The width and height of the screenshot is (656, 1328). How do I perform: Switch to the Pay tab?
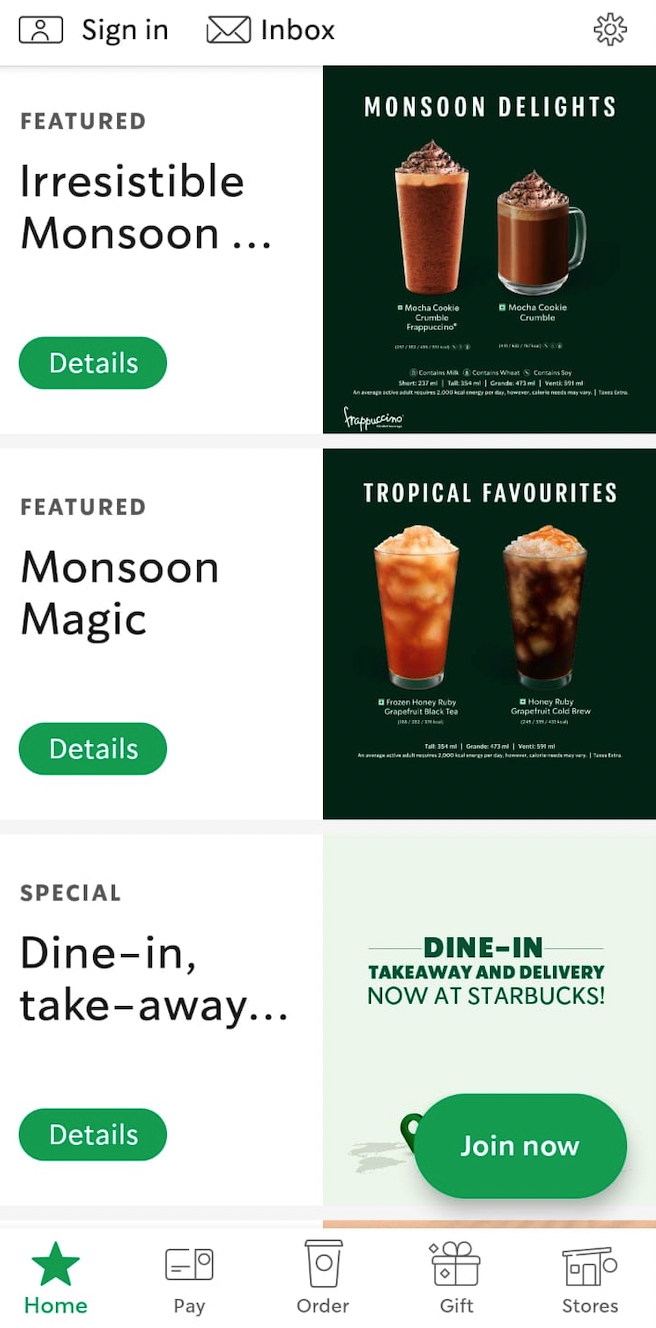point(189,1279)
